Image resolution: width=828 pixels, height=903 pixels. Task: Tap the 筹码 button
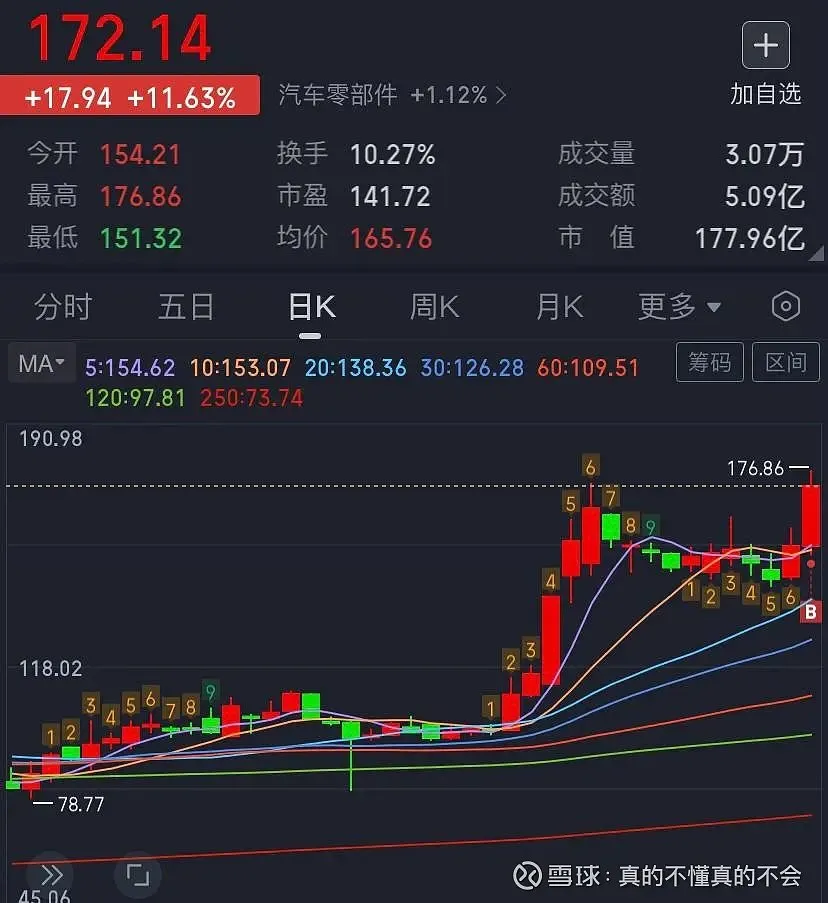[710, 362]
